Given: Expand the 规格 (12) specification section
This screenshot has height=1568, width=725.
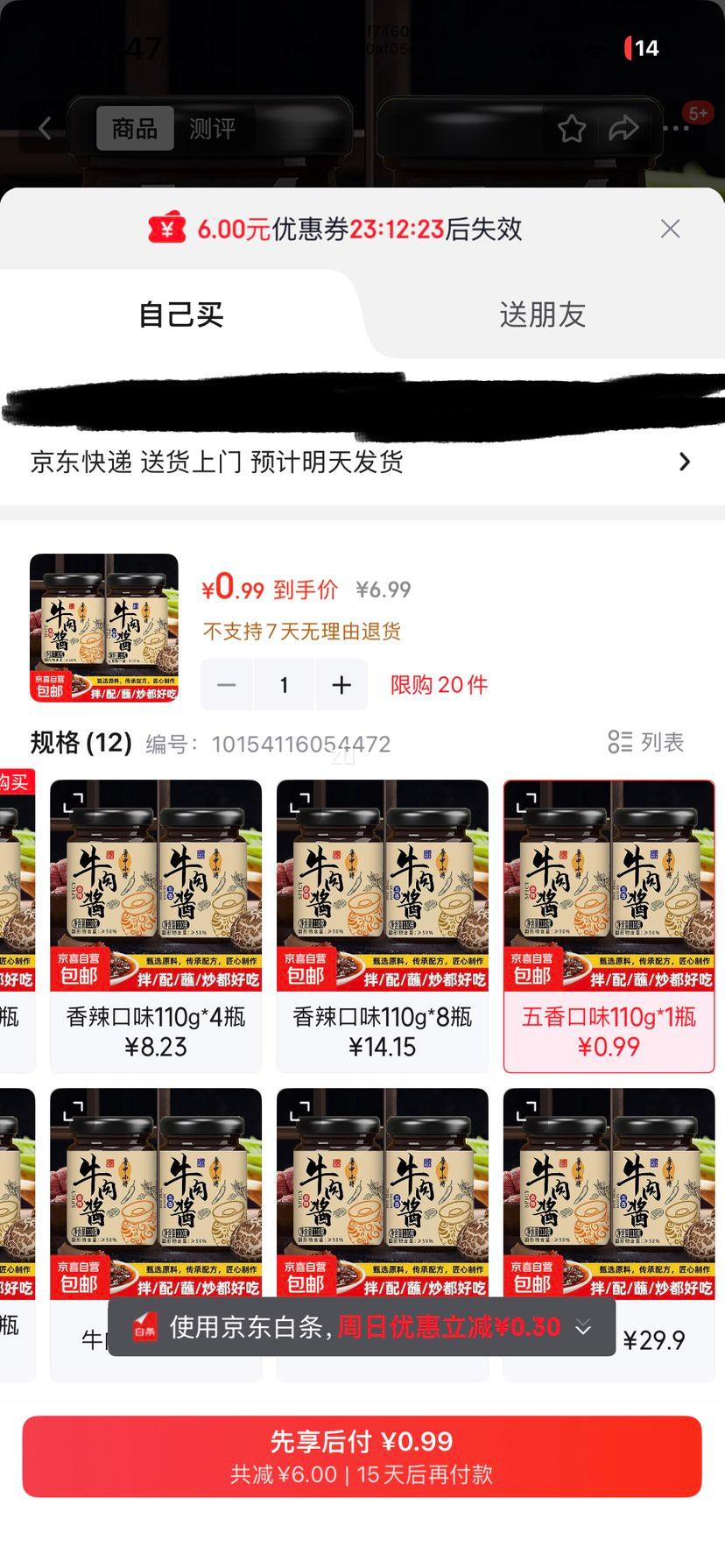Looking at the screenshot, I should [79, 742].
